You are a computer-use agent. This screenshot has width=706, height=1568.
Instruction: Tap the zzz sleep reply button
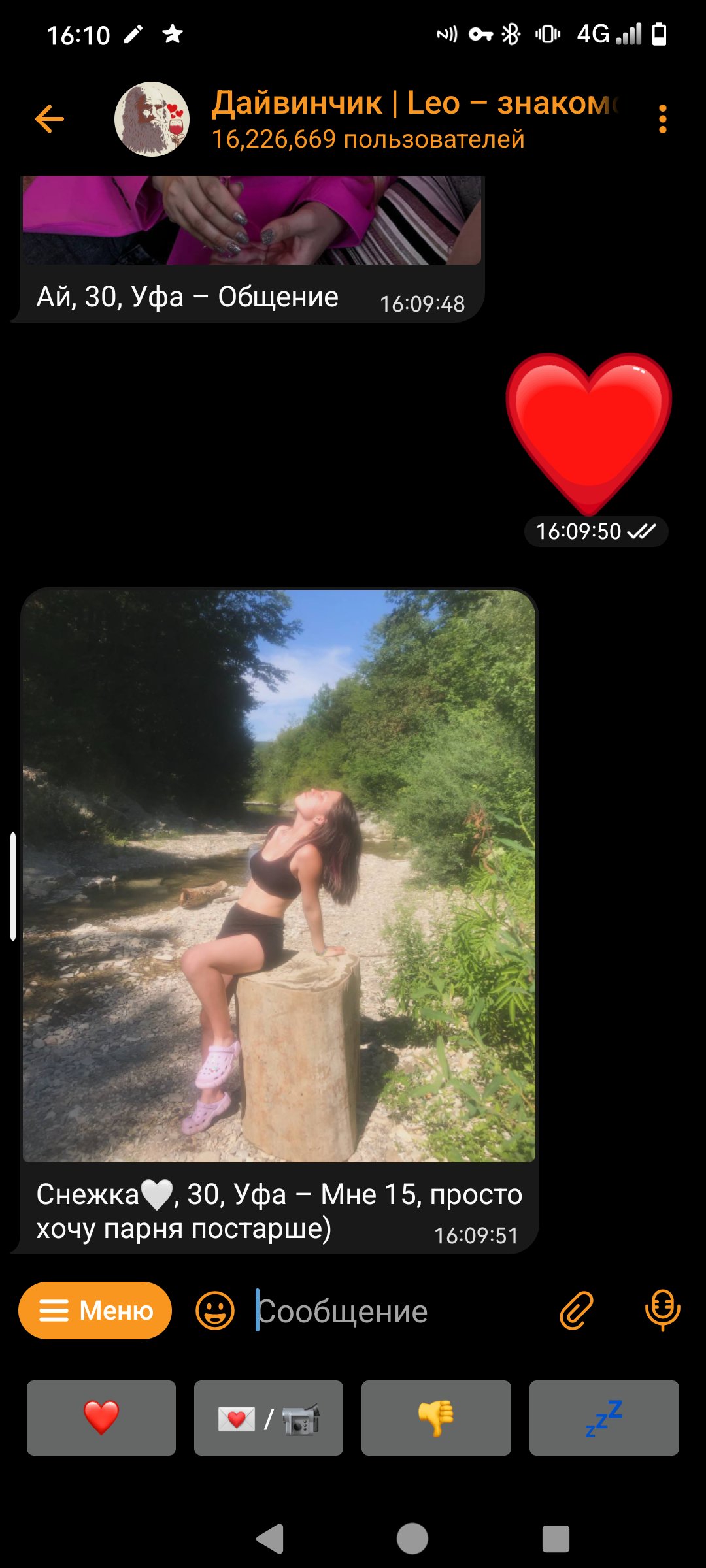click(x=604, y=1418)
